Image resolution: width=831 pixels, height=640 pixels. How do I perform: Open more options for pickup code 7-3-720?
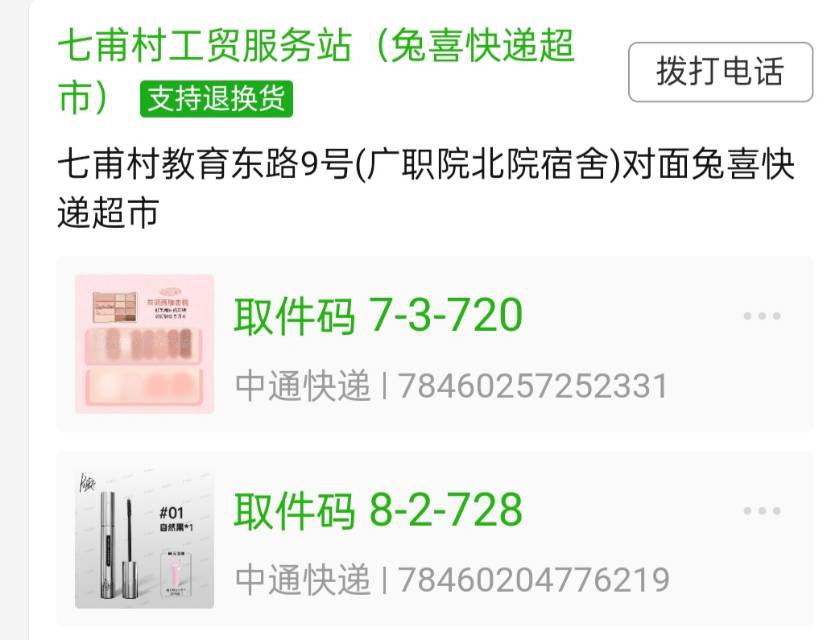[x=761, y=317]
